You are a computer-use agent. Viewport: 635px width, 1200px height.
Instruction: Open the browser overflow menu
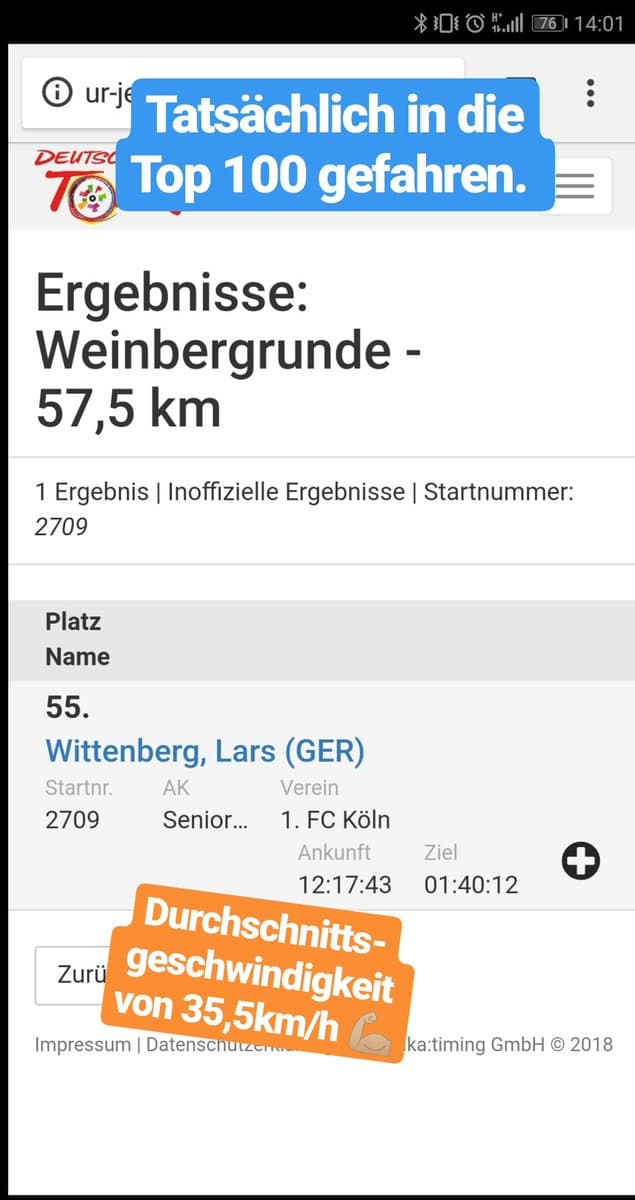coord(591,93)
